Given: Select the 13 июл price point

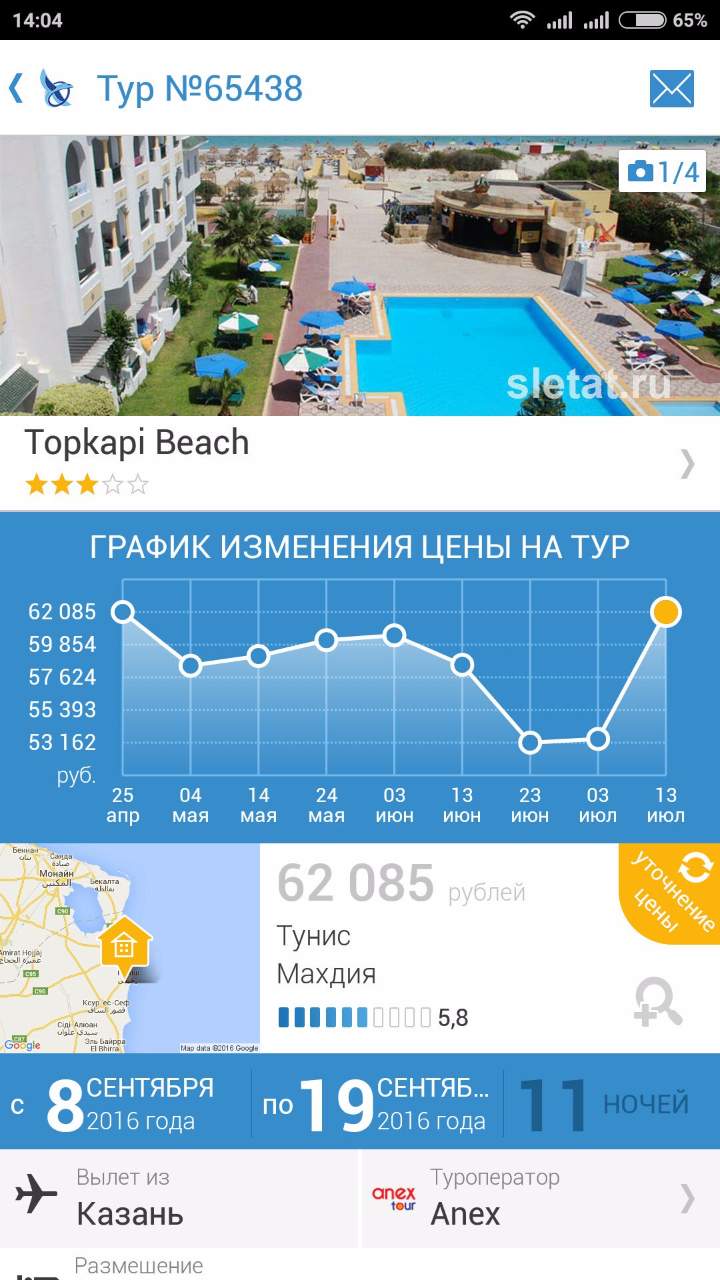Looking at the screenshot, I should [x=666, y=612].
